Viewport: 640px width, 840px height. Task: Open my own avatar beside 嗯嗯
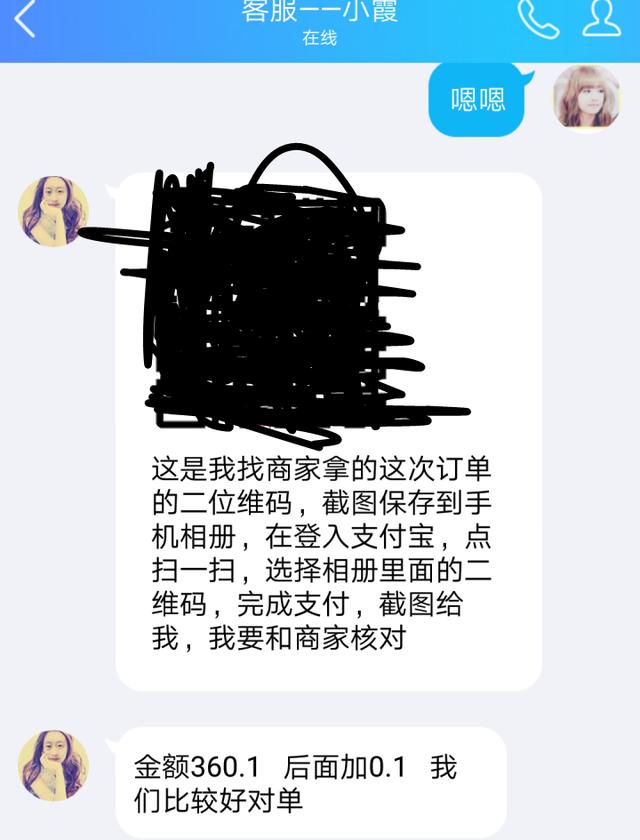coord(586,98)
